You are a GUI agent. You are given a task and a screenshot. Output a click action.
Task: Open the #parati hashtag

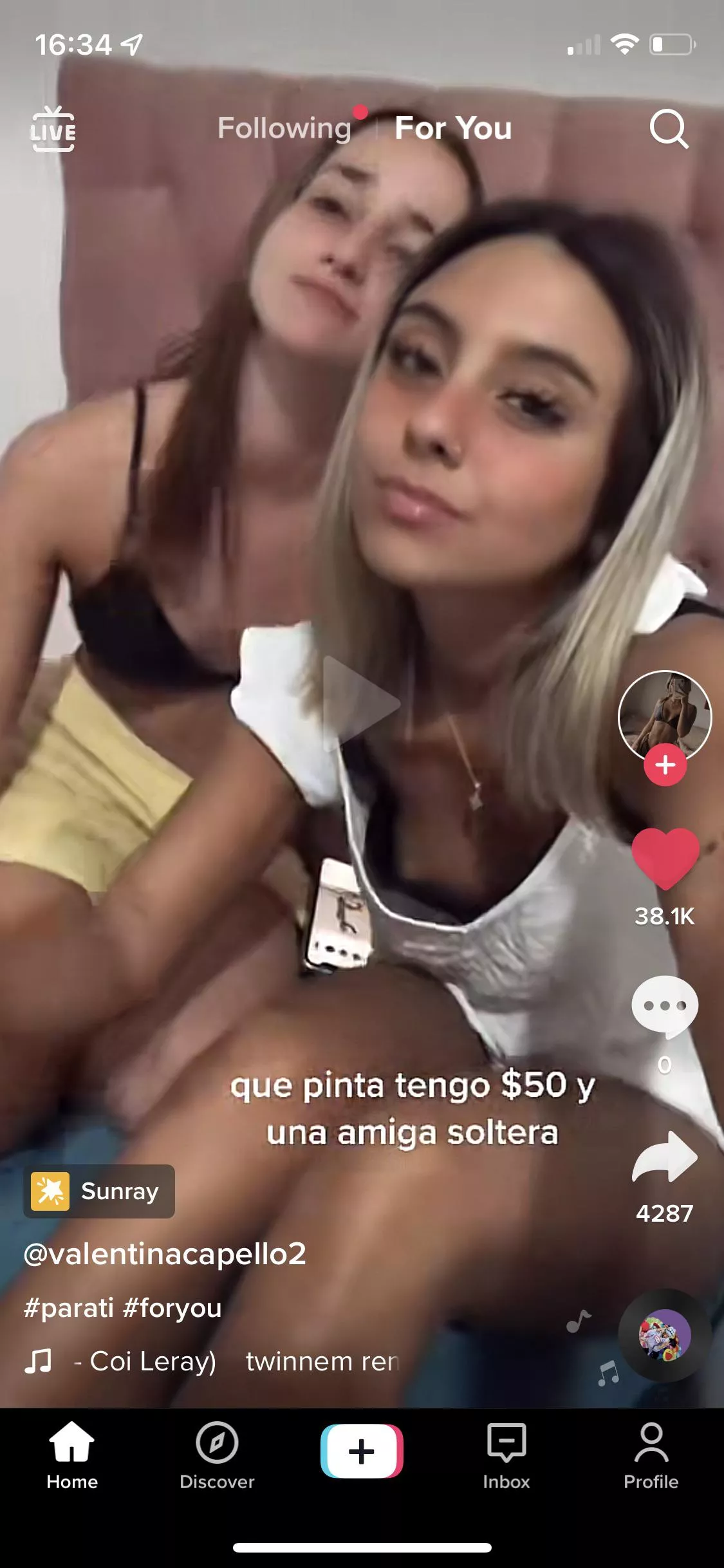click(x=68, y=1308)
